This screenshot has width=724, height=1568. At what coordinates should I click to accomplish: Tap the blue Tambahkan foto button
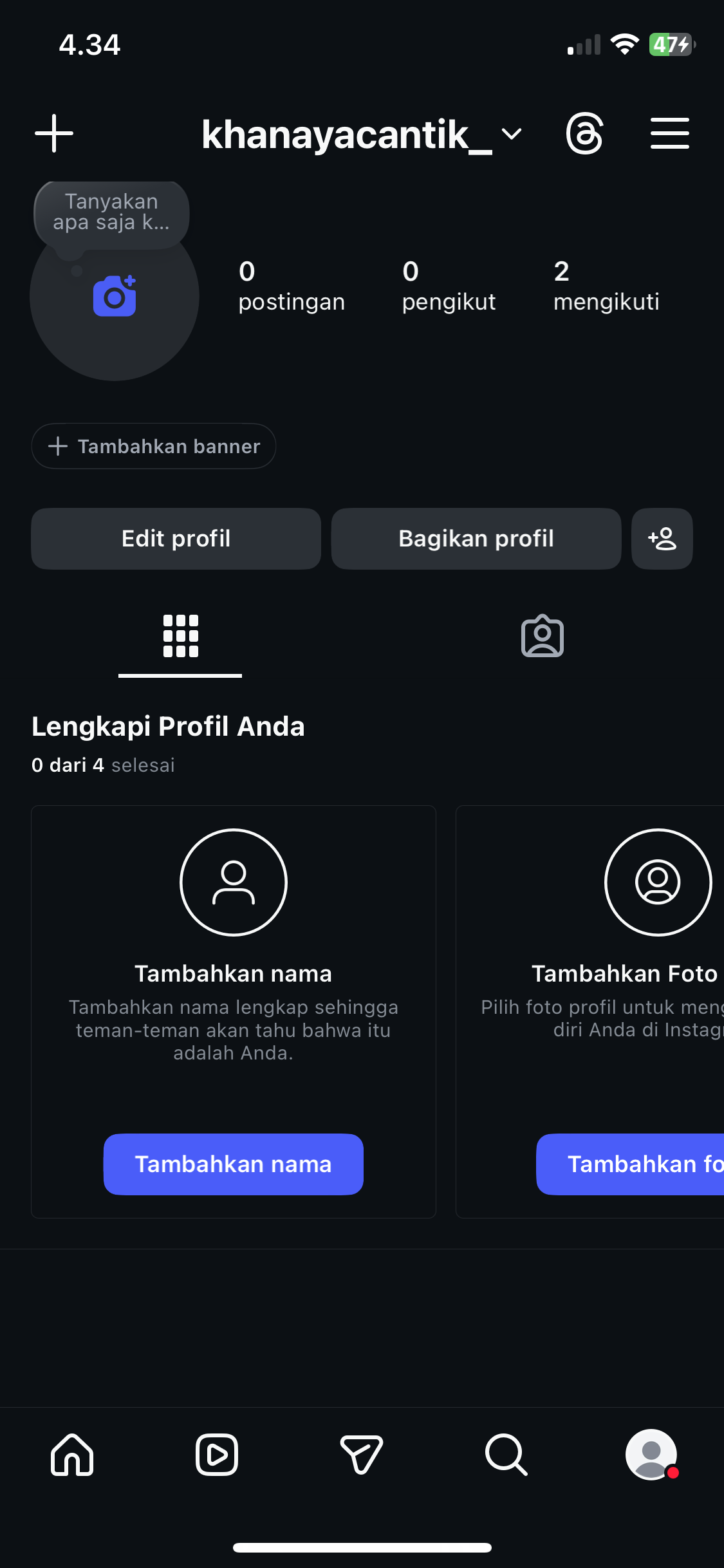point(631,1164)
